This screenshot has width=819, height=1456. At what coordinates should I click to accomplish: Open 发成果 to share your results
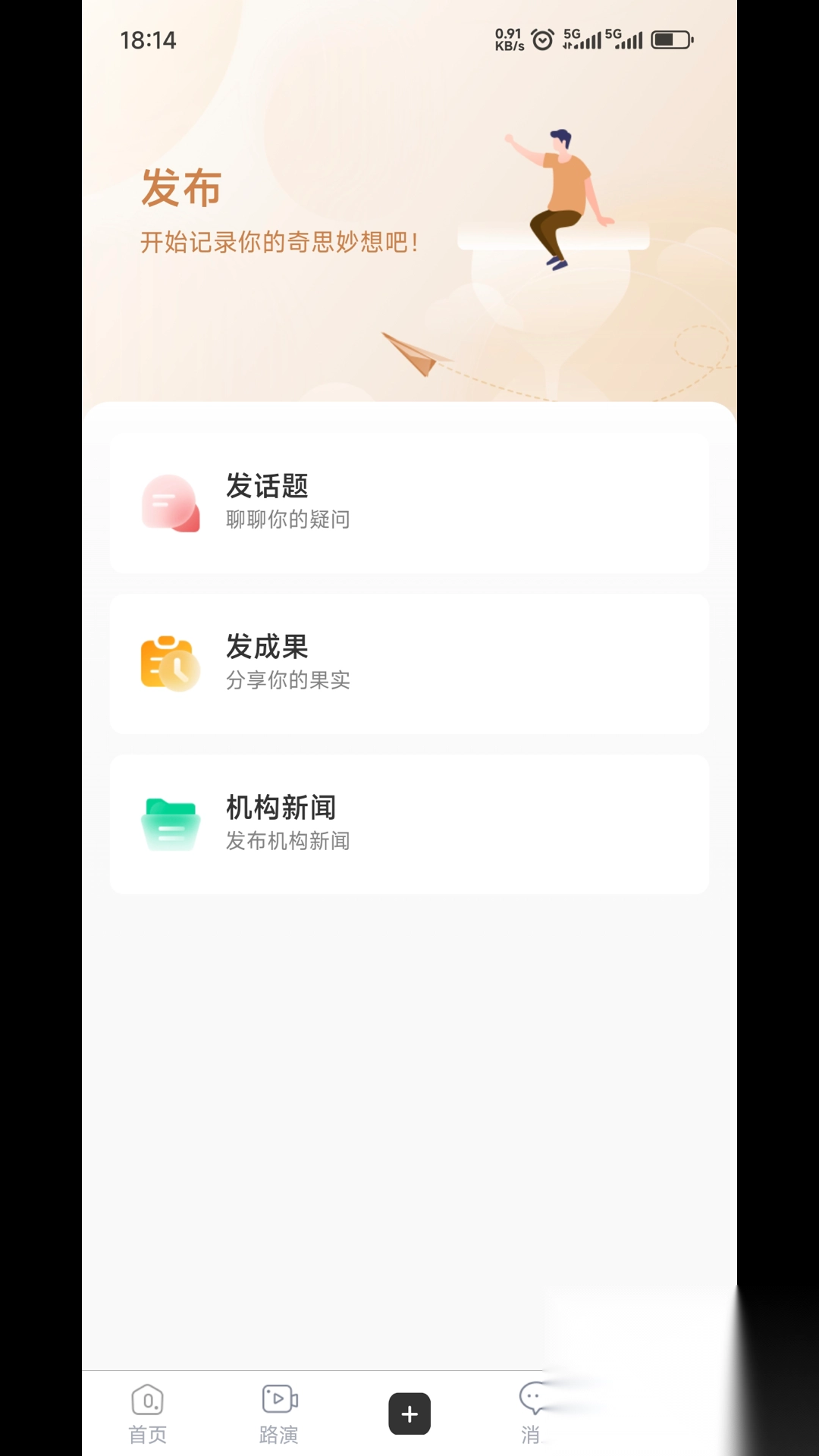409,663
